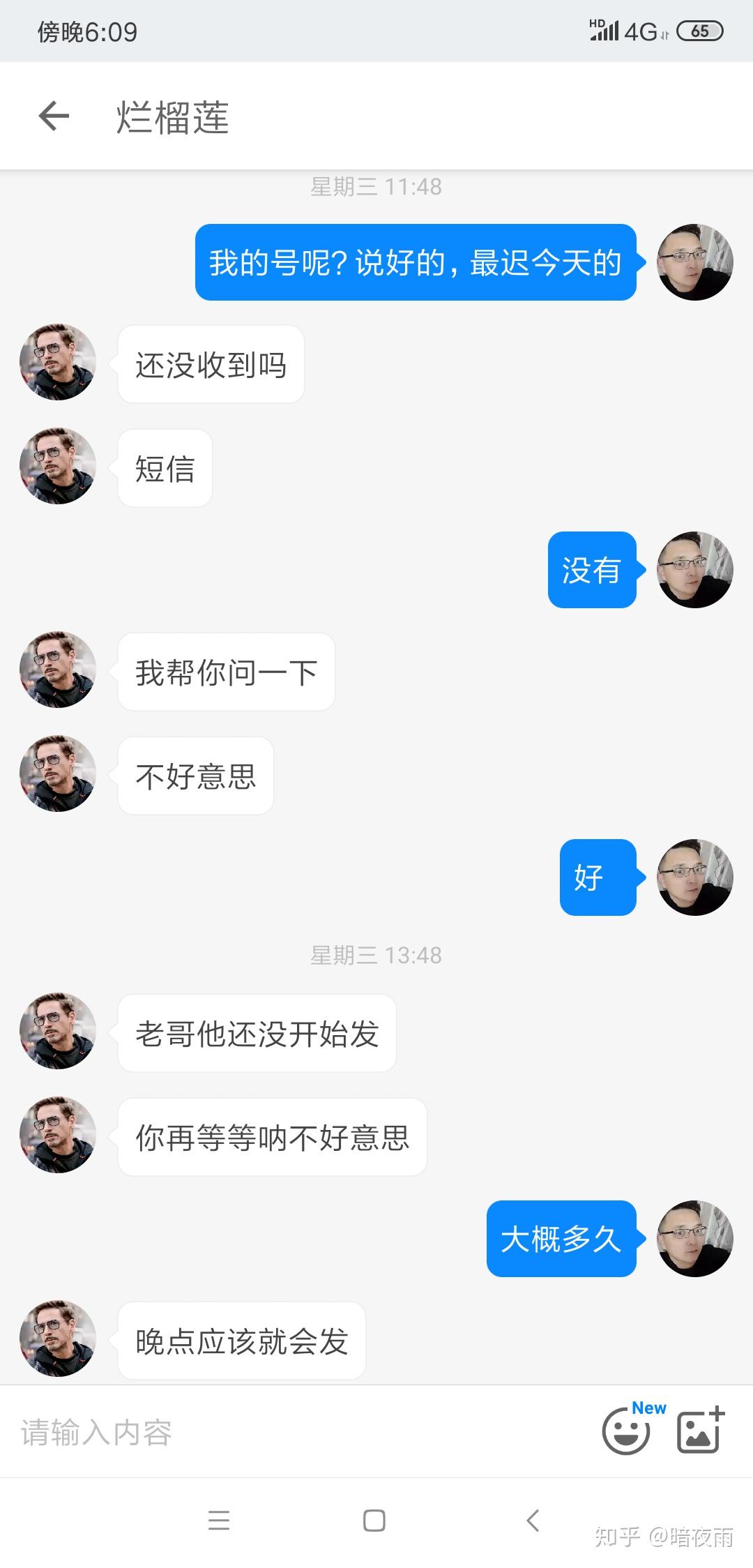Focus the 请输入内容 message field
The height and width of the screenshot is (1568, 753).
tap(300, 1432)
